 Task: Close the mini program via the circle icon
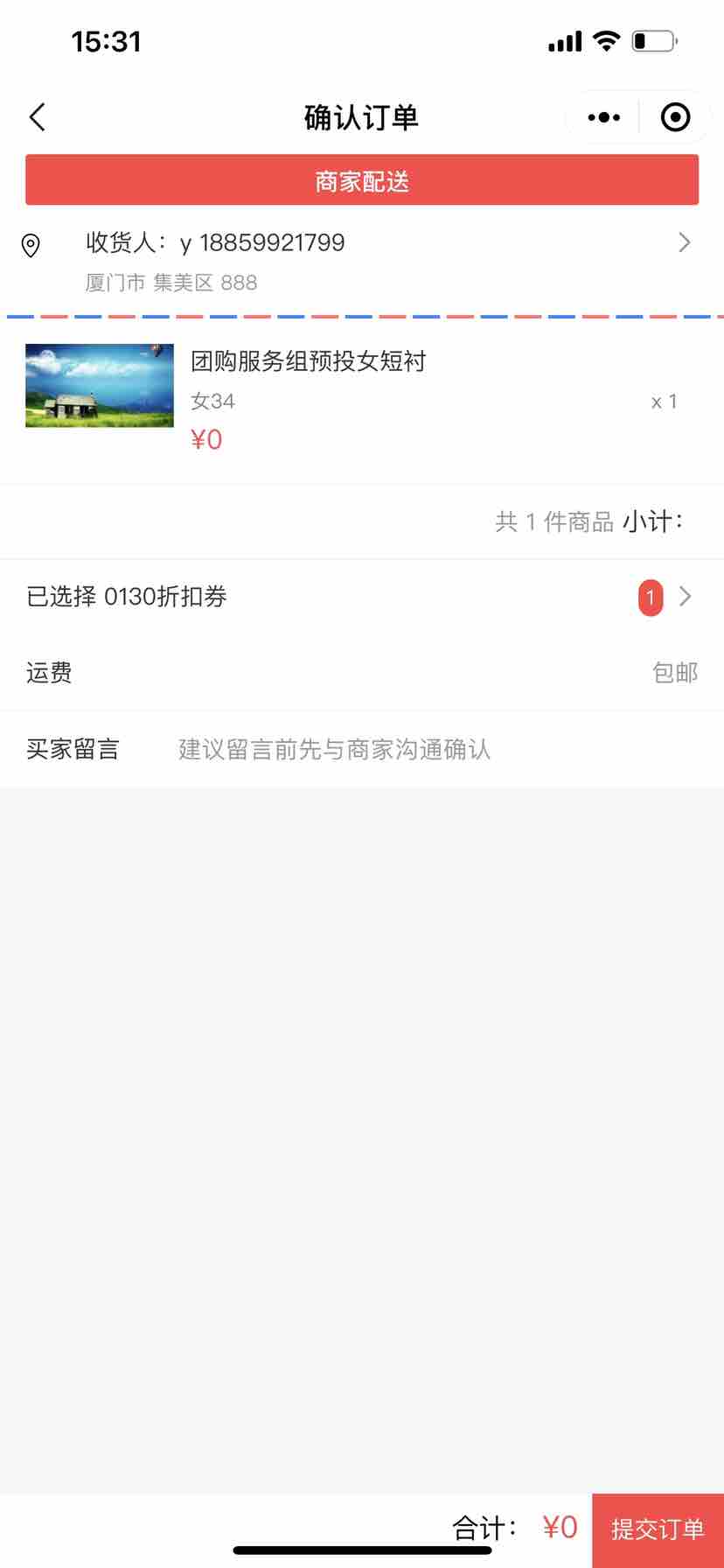pos(675,117)
